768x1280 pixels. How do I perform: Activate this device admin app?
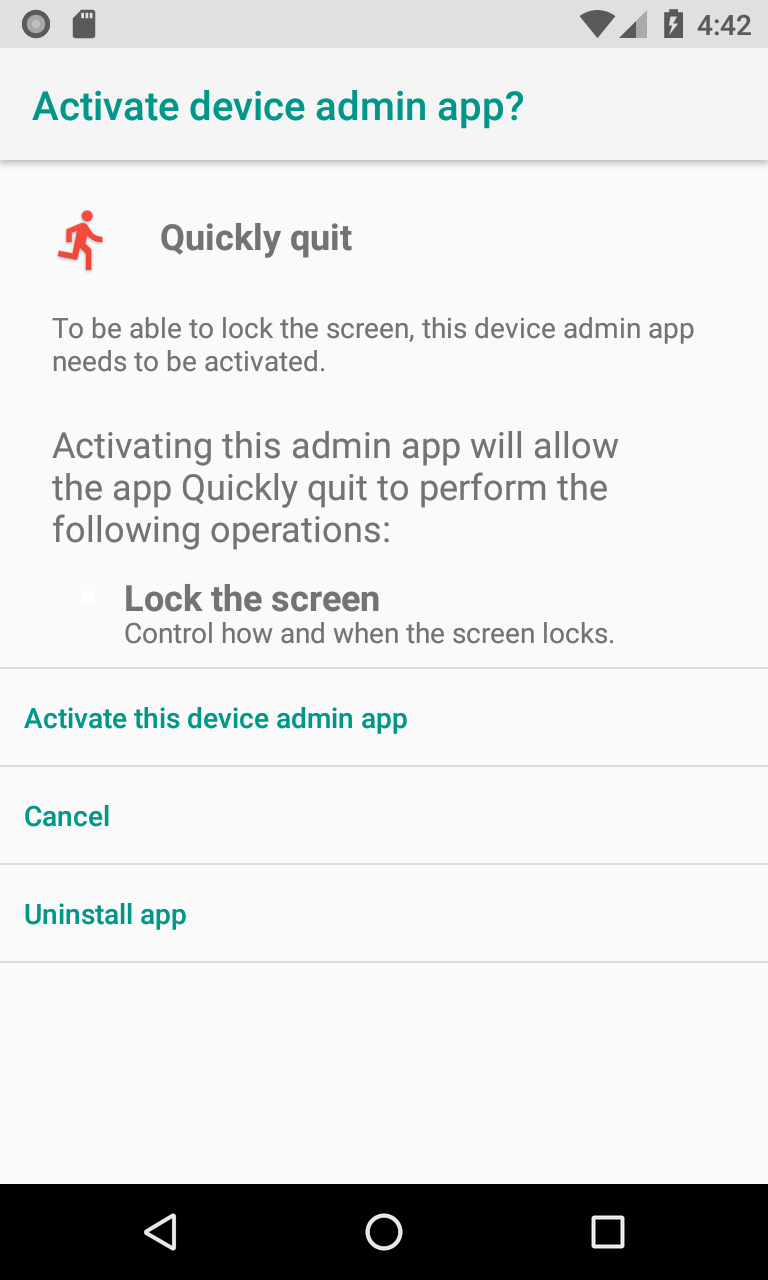[215, 718]
